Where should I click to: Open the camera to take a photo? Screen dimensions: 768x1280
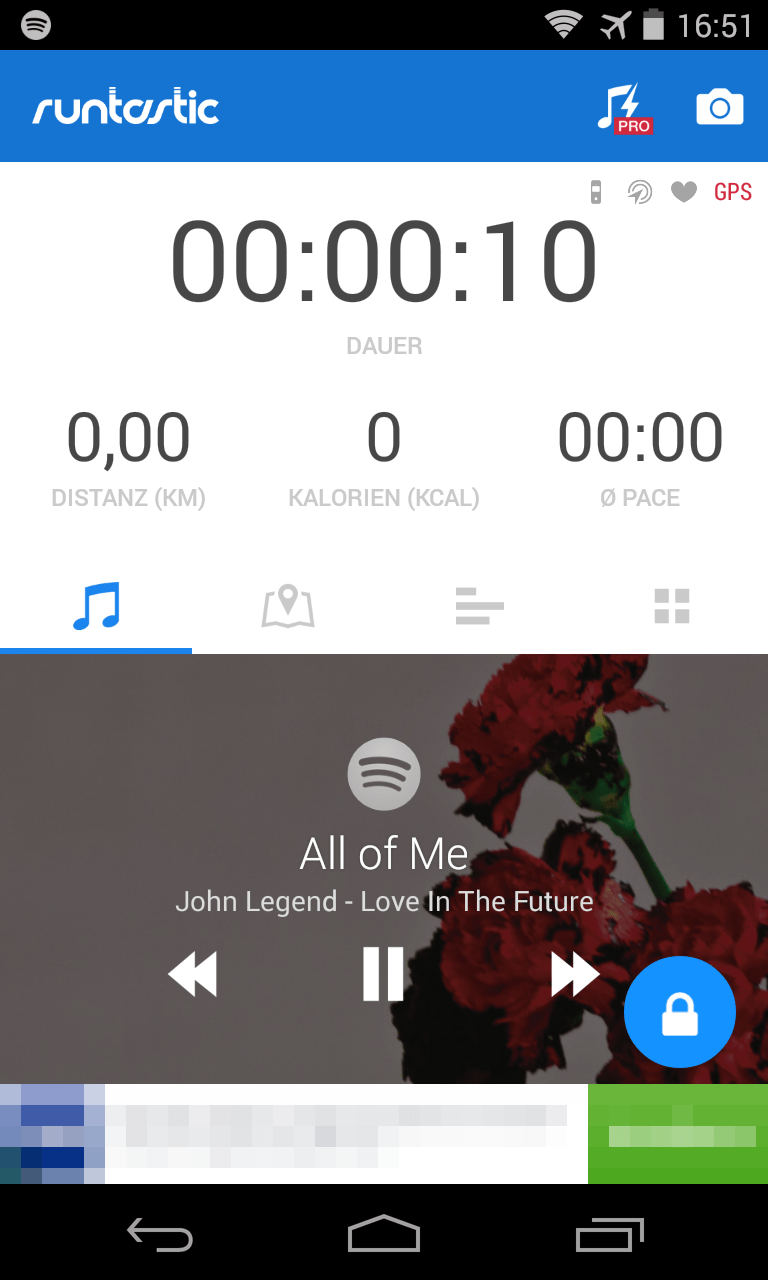(x=719, y=107)
